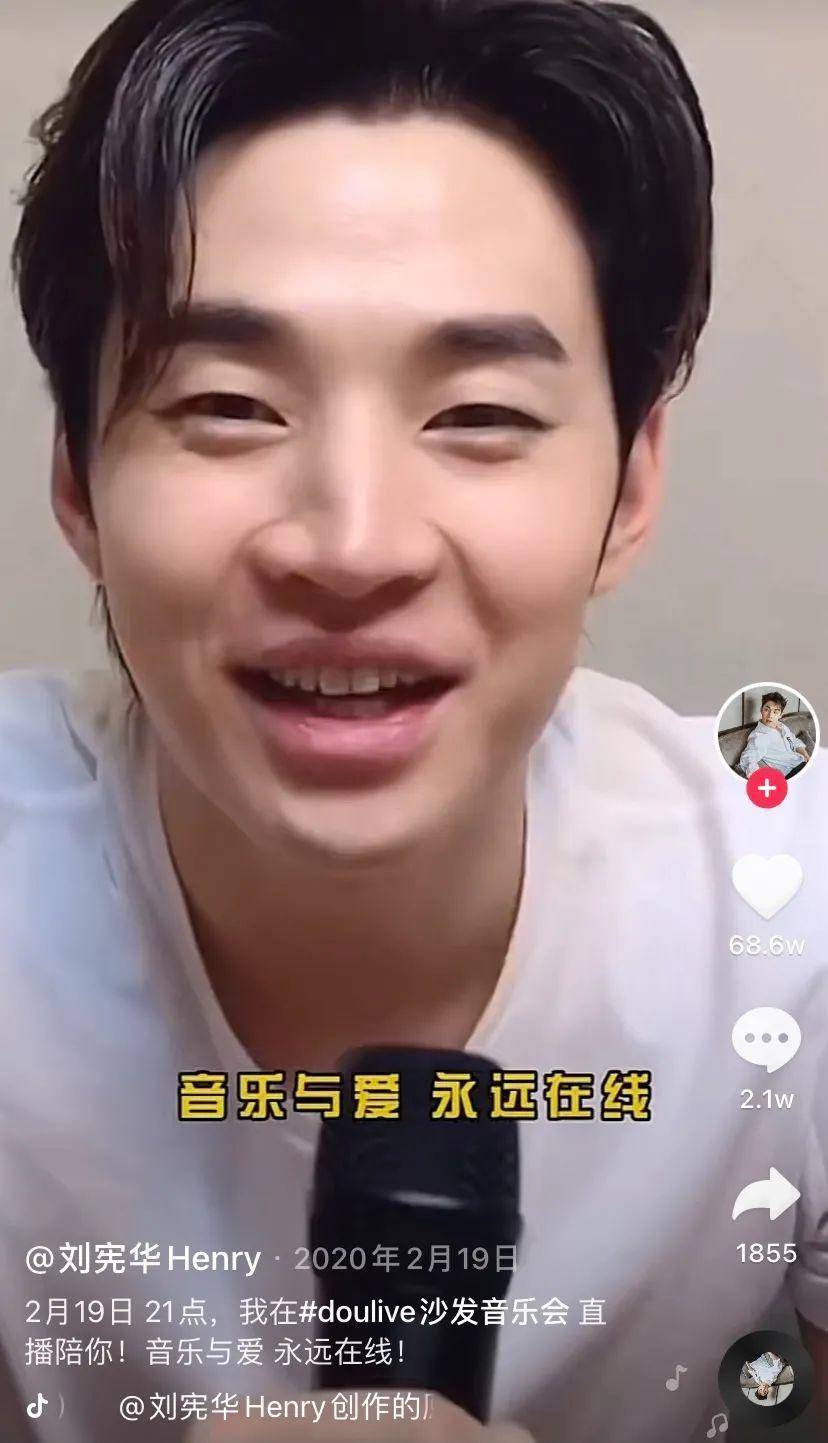The image size is (828, 1443).
Task: Like this video with the heart
Action: point(767,886)
